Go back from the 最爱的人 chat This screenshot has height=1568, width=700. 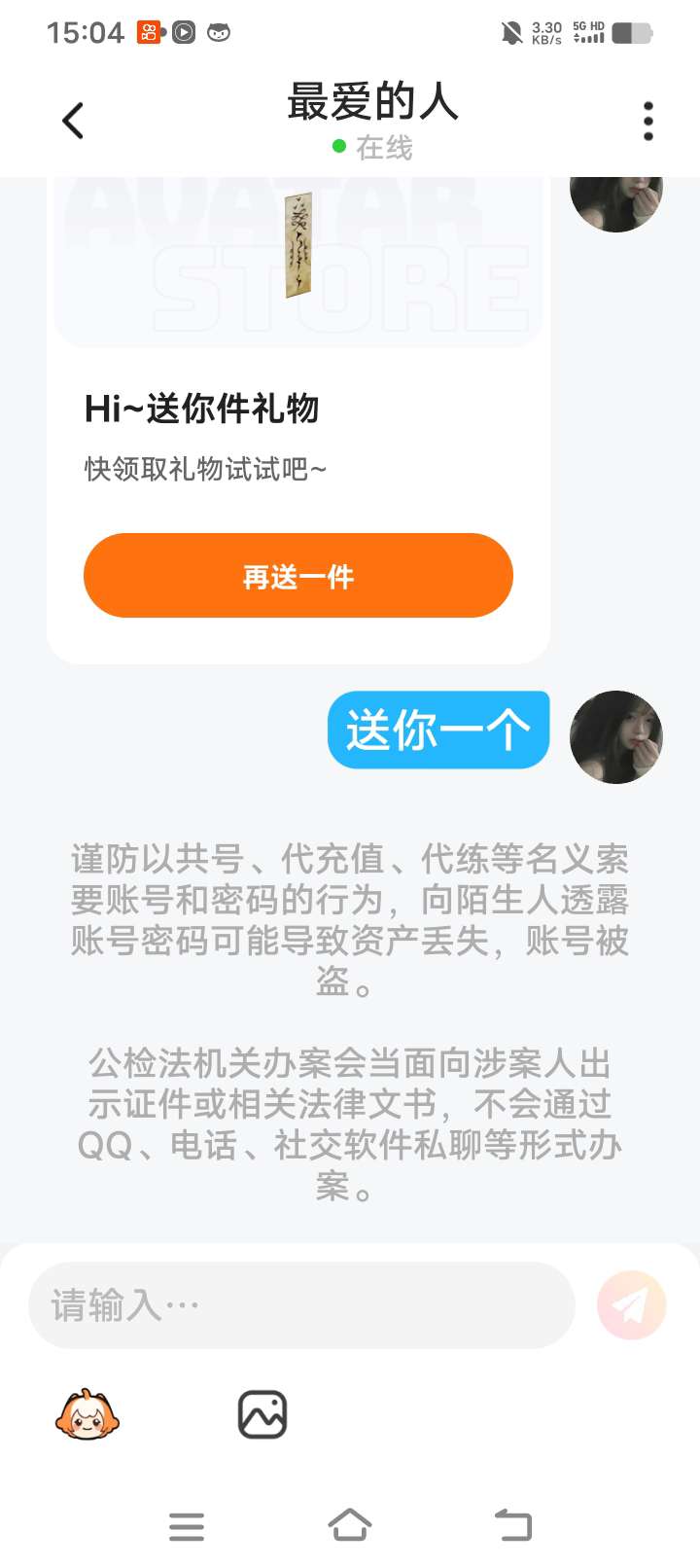[x=73, y=122]
